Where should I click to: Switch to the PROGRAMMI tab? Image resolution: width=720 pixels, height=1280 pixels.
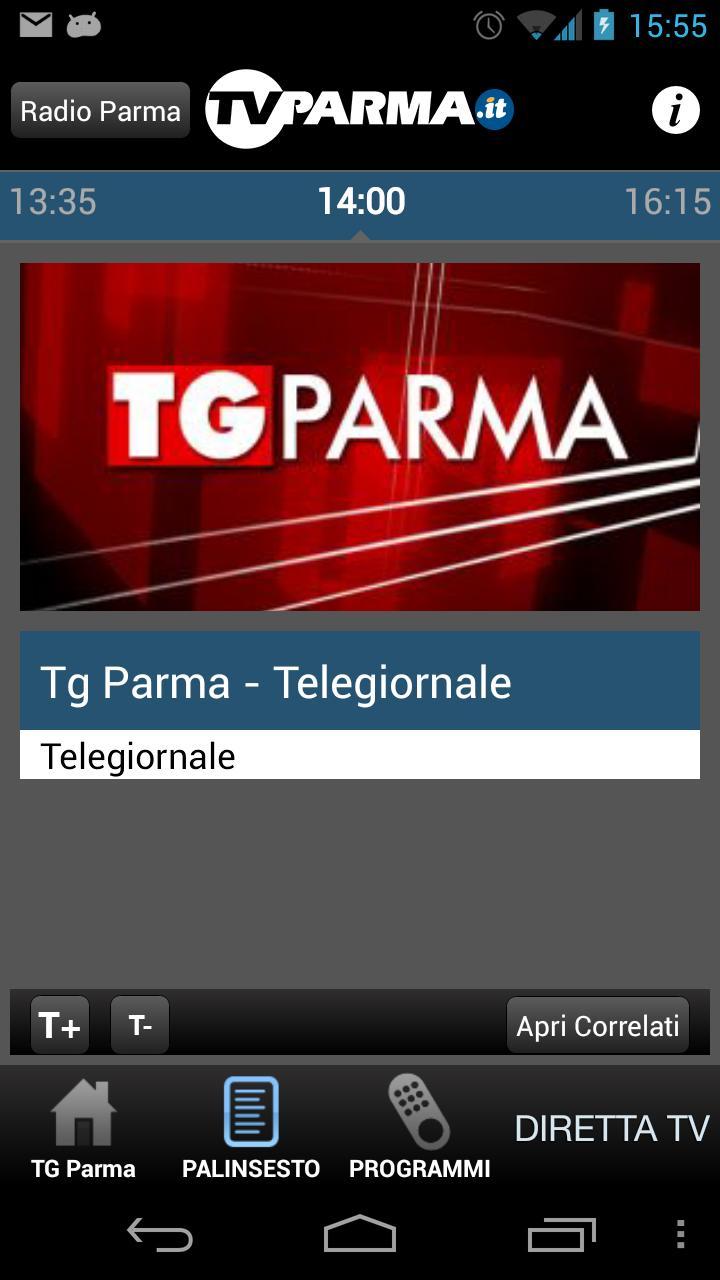click(x=419, y=1128)
